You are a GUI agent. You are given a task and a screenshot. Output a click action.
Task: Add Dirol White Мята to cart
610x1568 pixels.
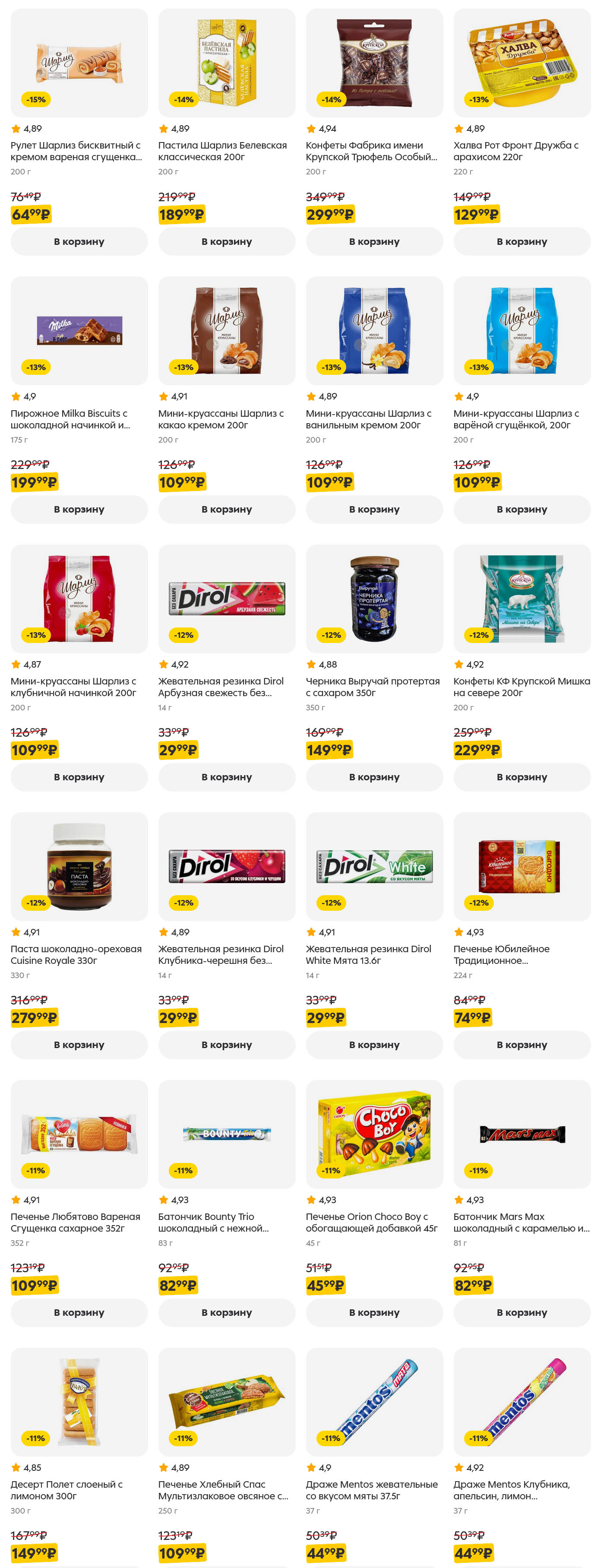click(x=374, y=1045)
